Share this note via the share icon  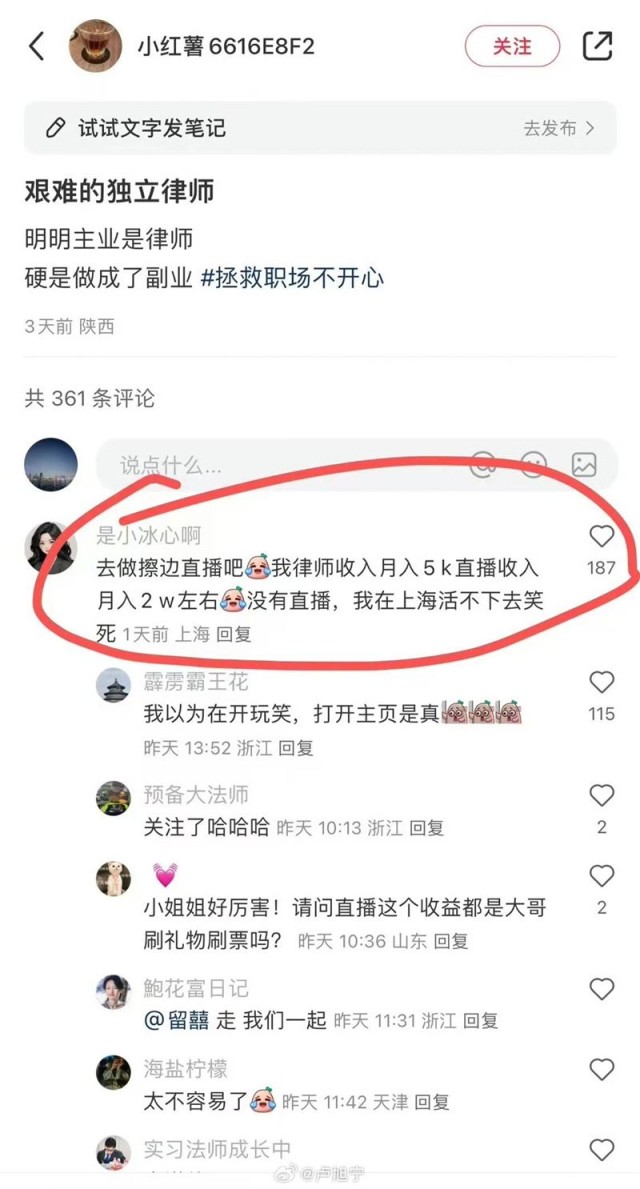click(x=597, y=46)
